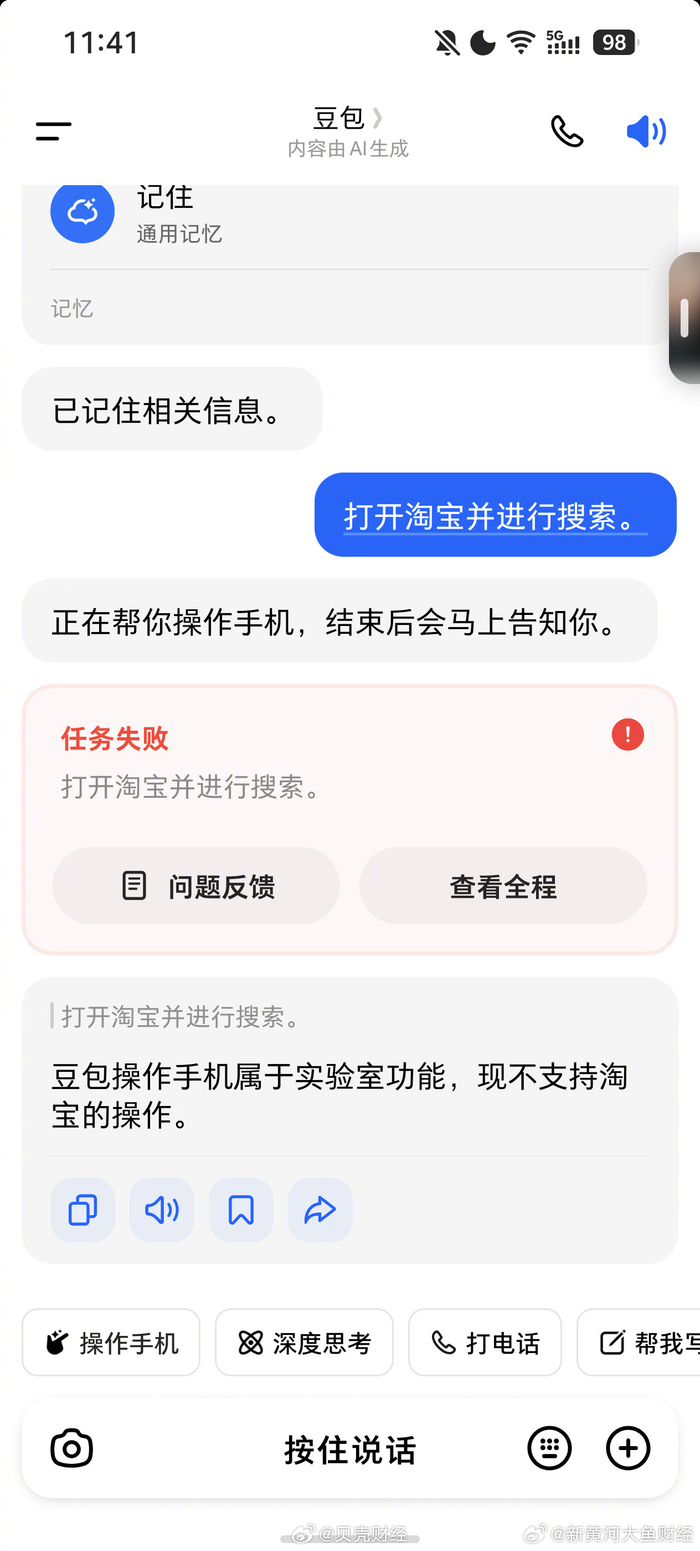Image resolution: width=700 pixels, height=1551 pixels.
Task: Open the hamburger menu drawer
Action: (54, 131)
